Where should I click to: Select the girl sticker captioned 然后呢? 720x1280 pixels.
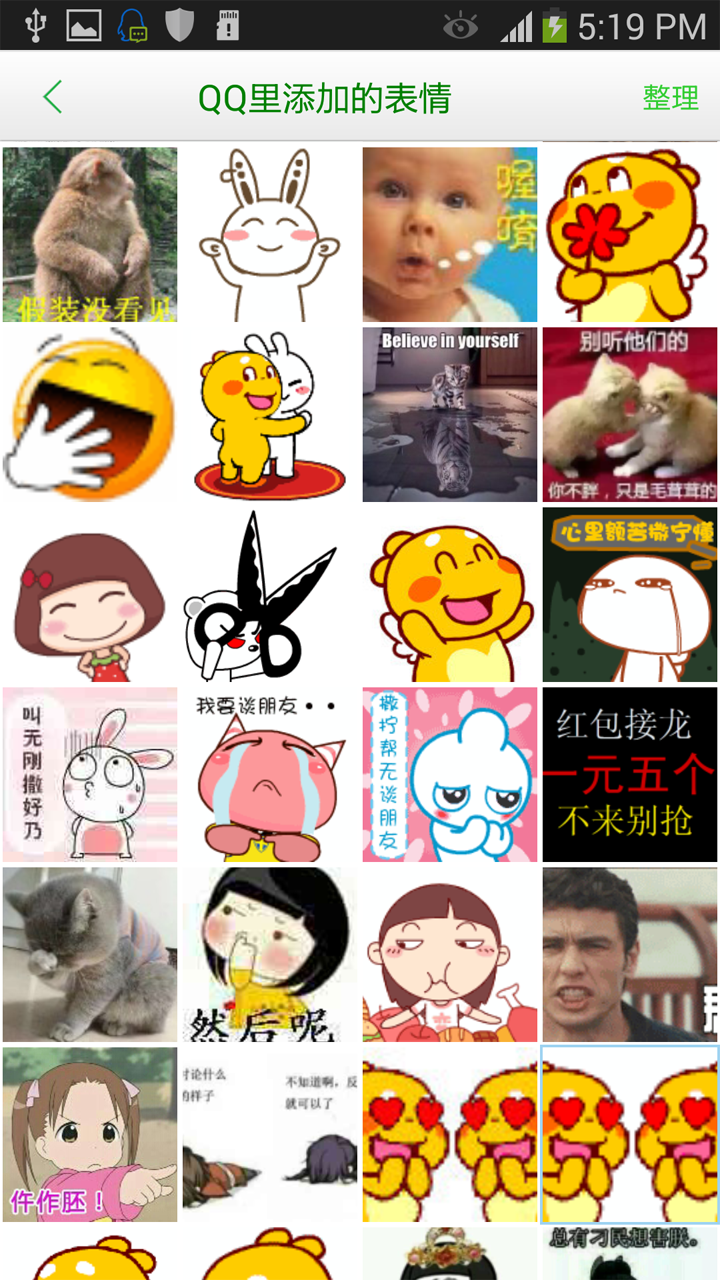tap(270, 955)
